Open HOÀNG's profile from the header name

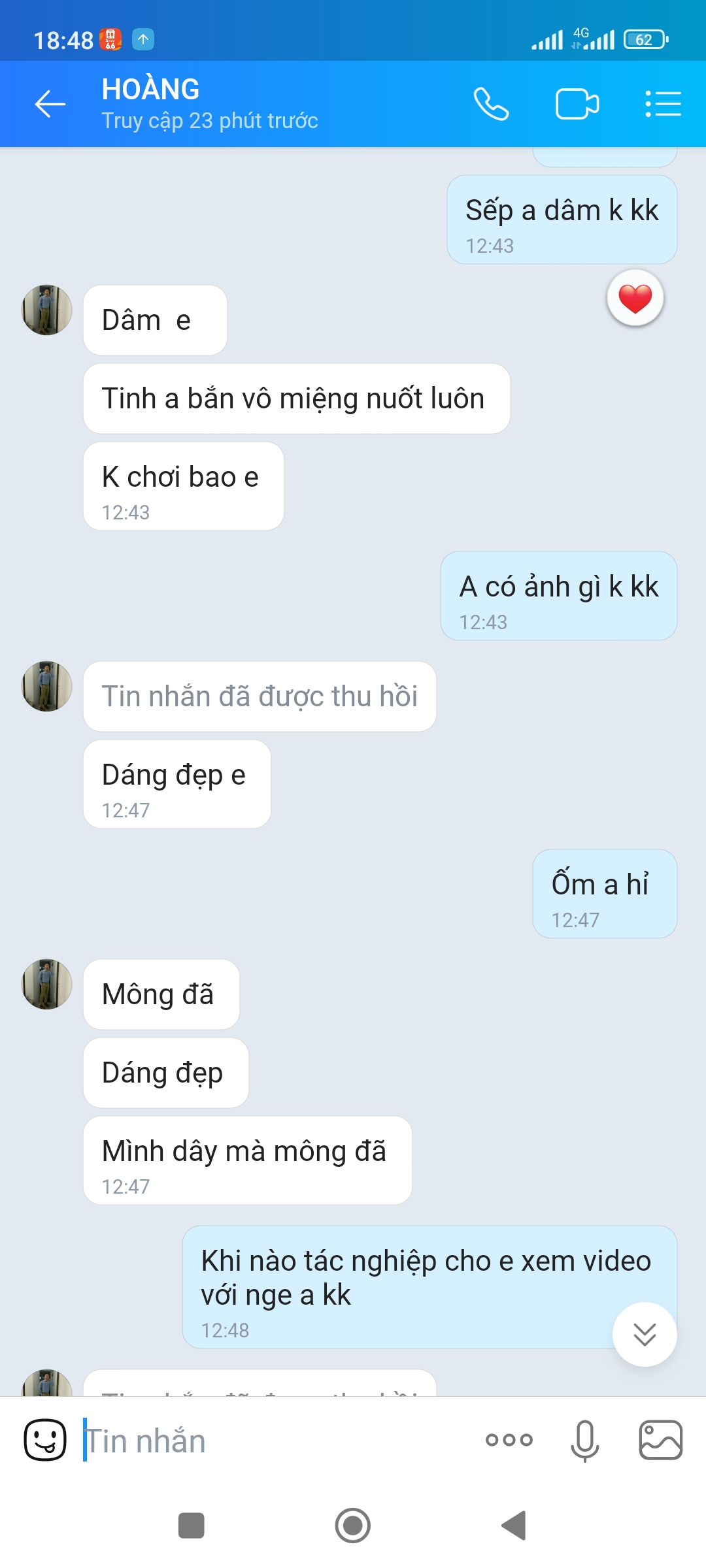tap(150, 90)
